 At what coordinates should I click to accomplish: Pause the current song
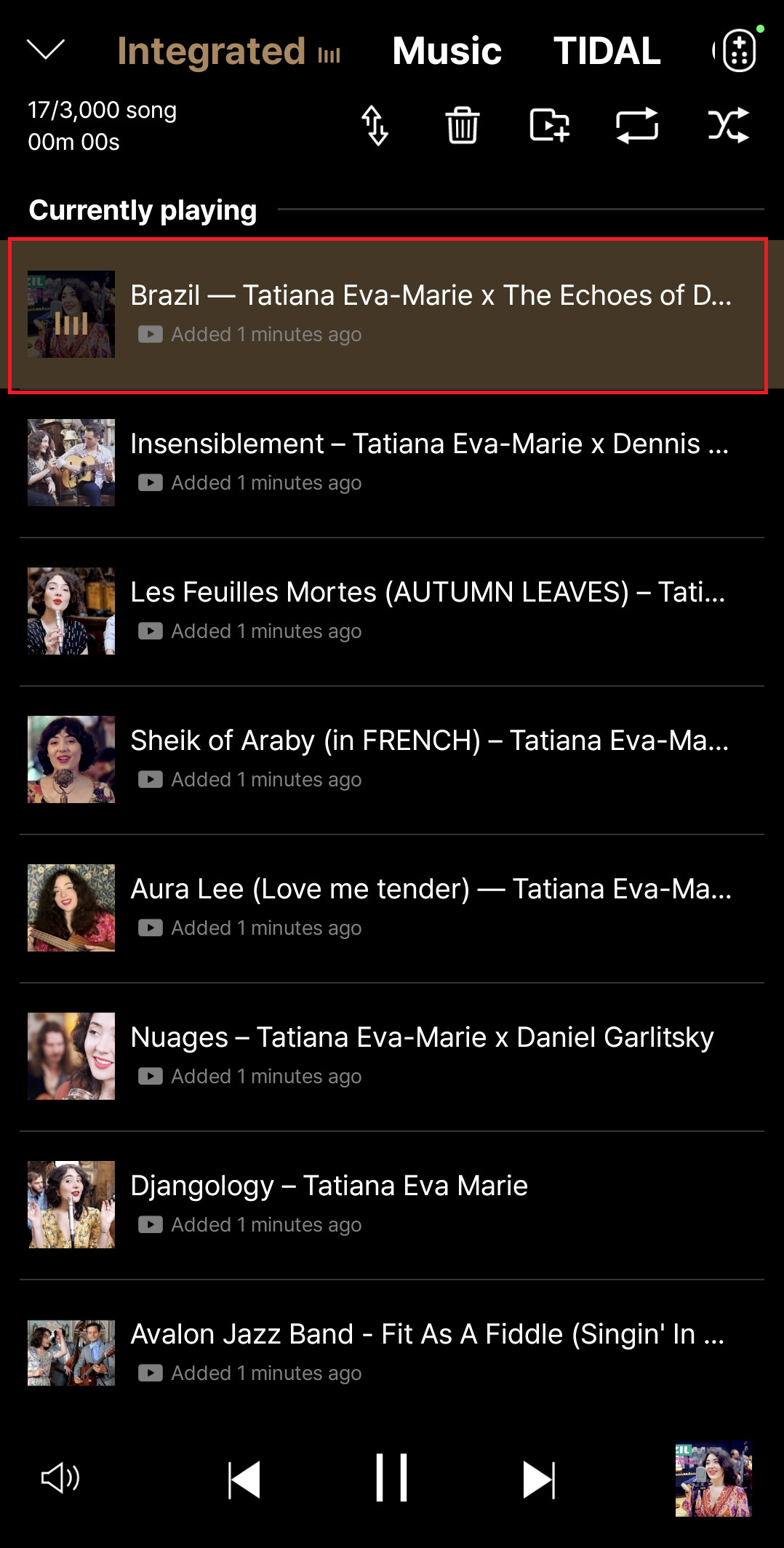[x=391, y=1478]
